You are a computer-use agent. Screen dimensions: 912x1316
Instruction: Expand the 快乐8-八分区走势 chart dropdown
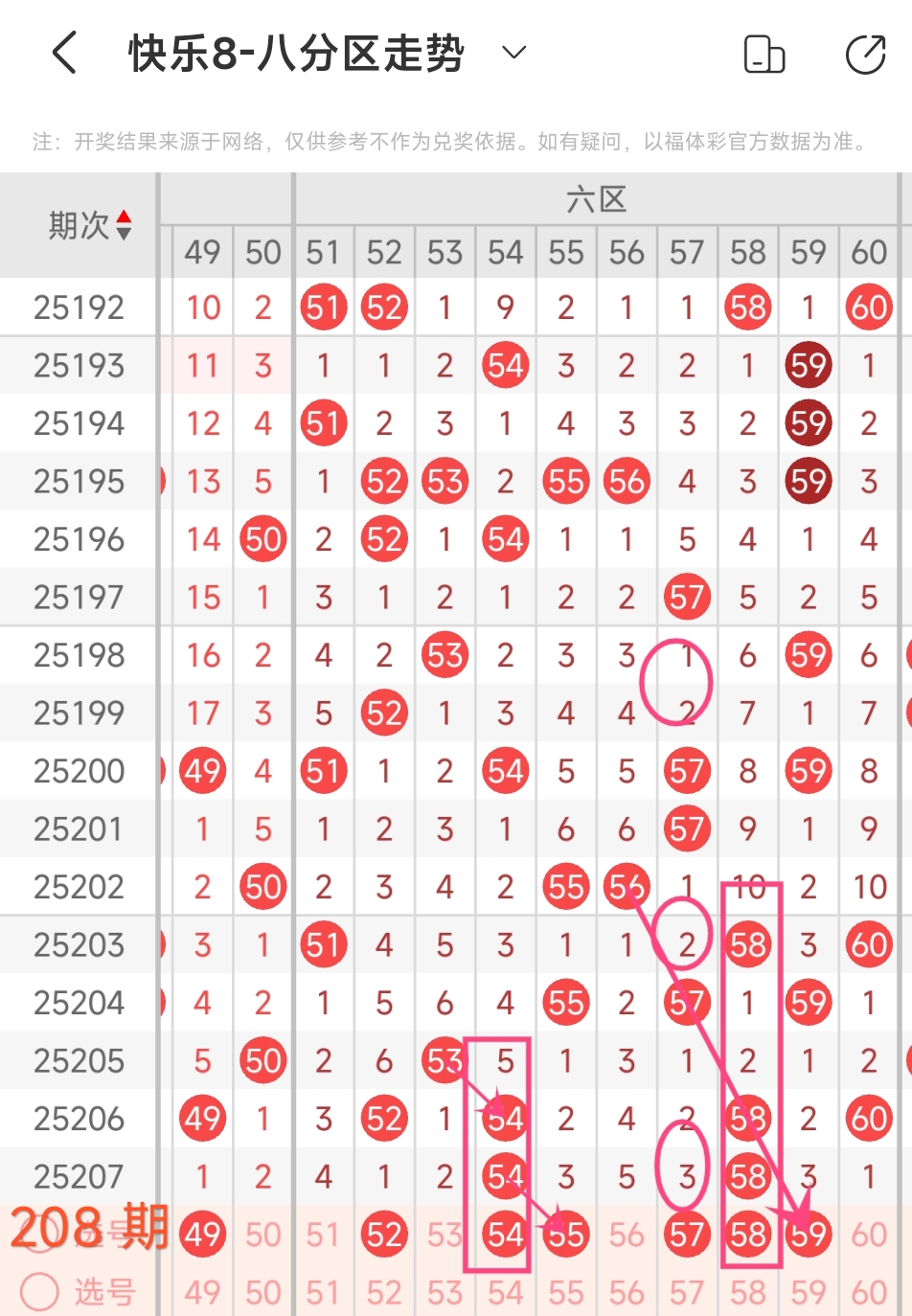(x=514, y=53)
